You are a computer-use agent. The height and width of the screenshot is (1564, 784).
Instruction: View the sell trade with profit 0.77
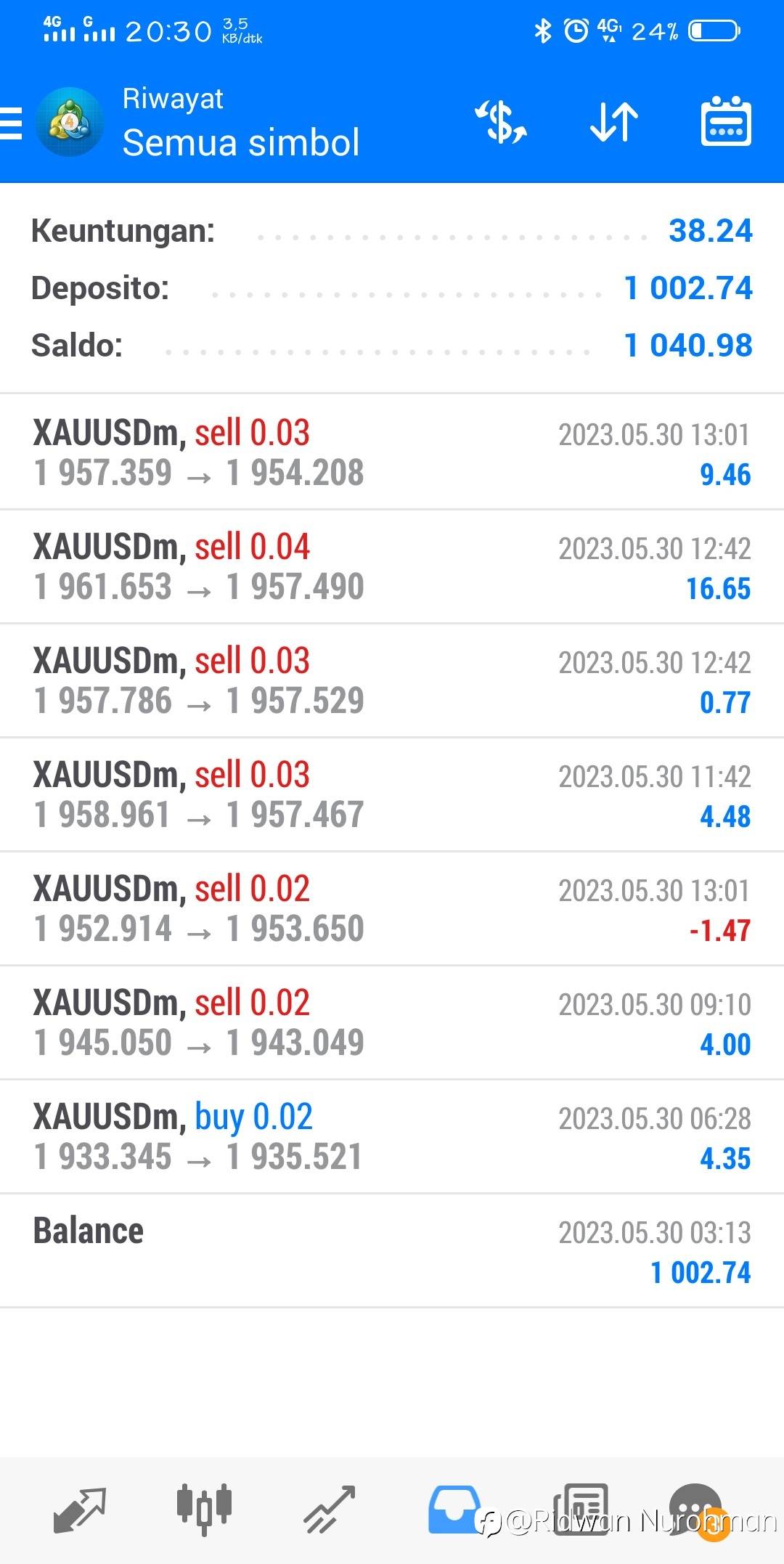pyautogui.click(x=392, y=680)
